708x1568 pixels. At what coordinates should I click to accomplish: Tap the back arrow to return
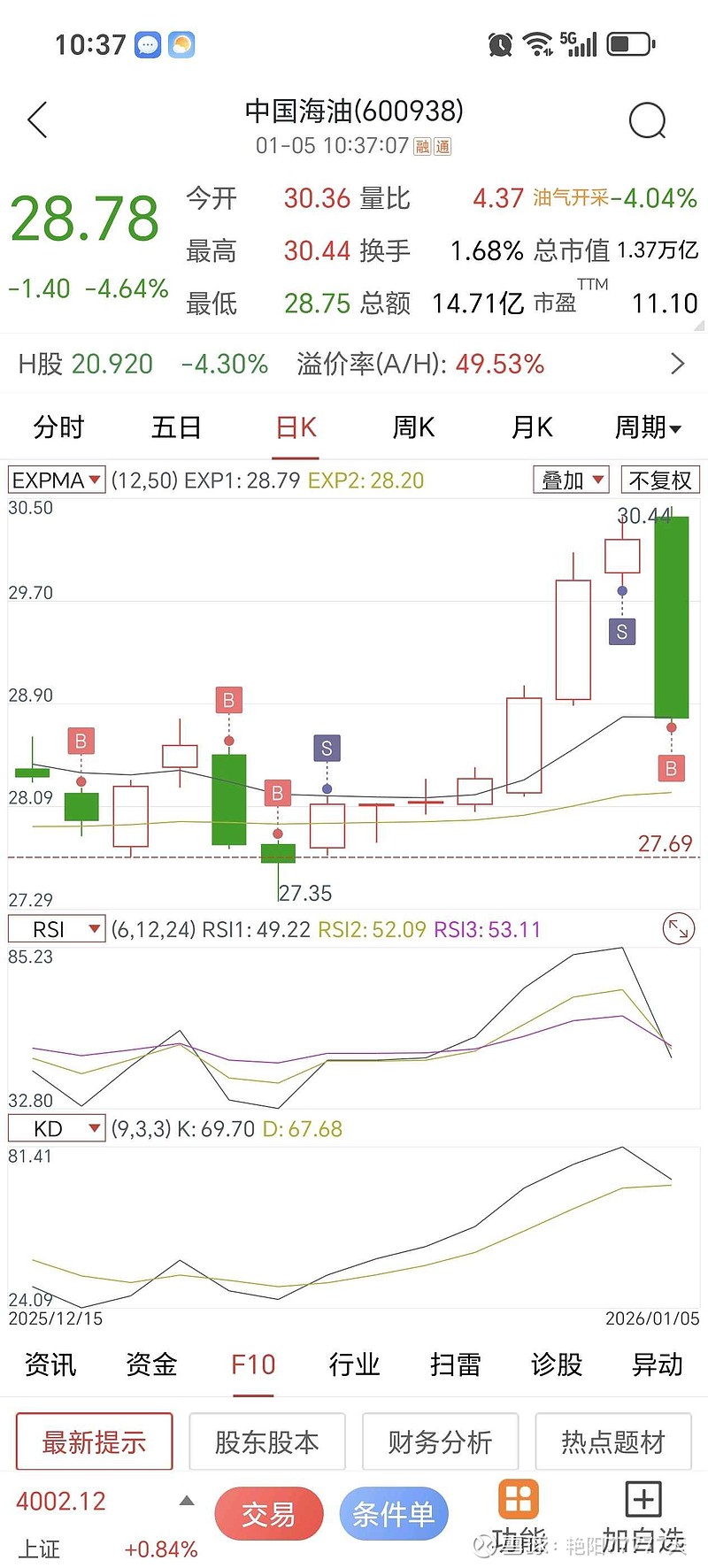pyautogui.click(x=37, y=119)
